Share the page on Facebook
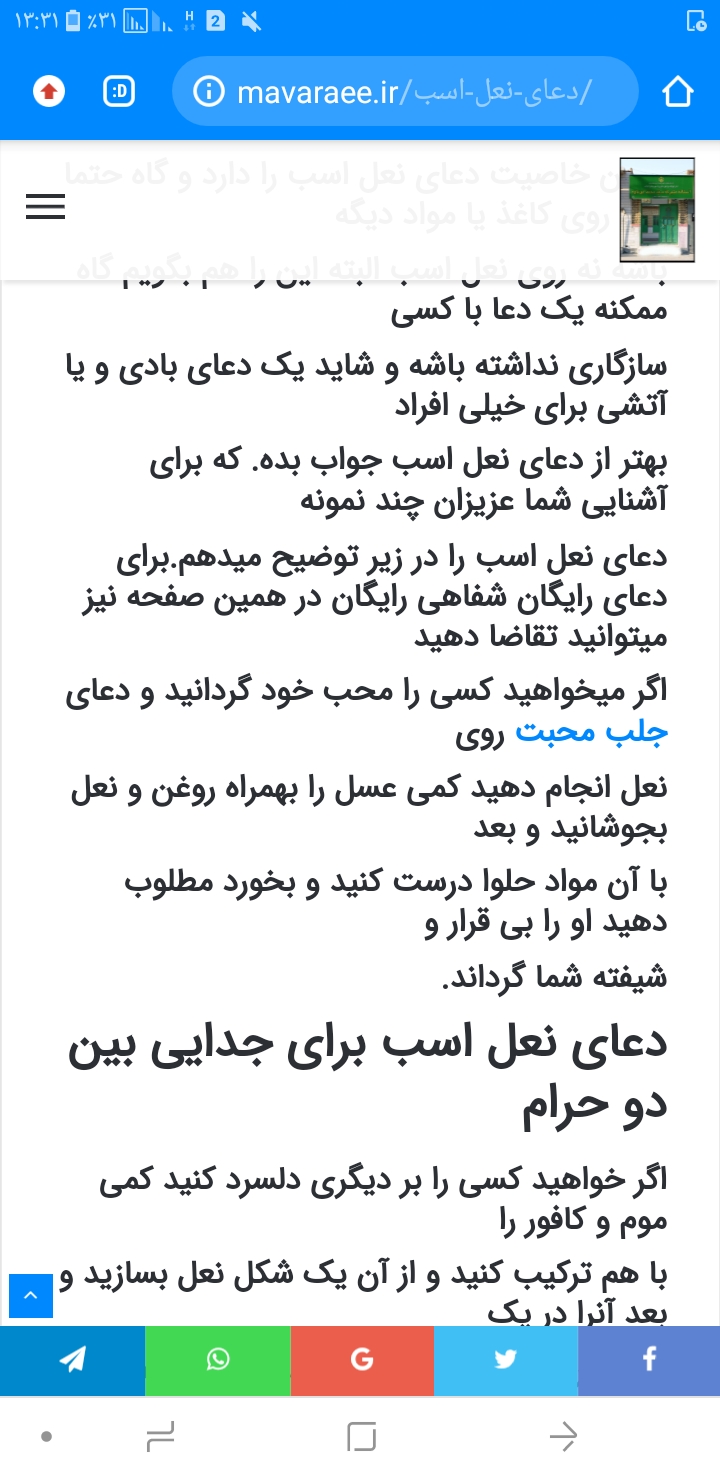The image size is (720, 1480). 649,1359
